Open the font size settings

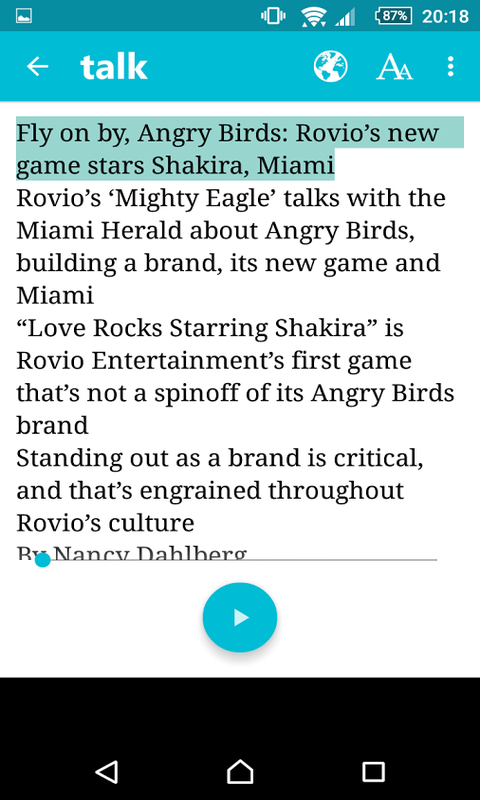[x=394, y=67]
